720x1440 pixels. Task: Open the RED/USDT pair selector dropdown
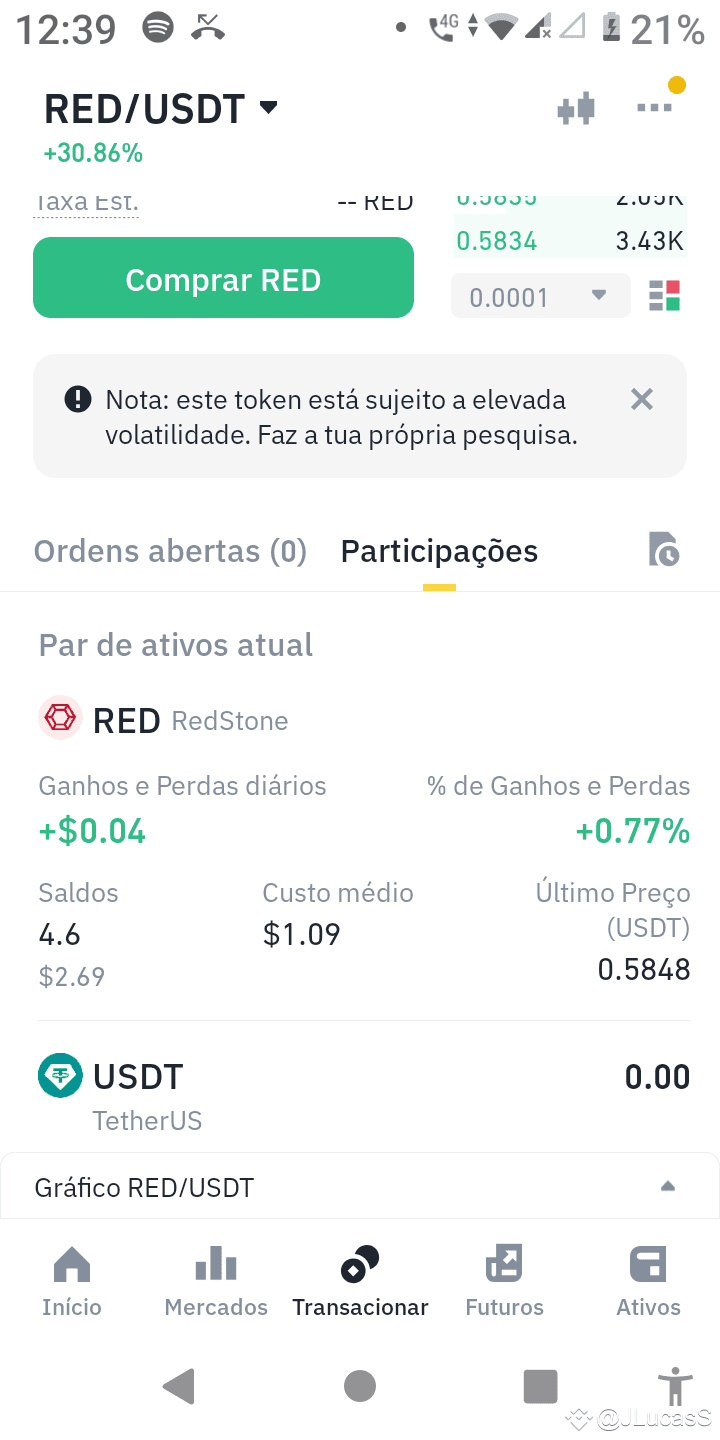(161, 109)
